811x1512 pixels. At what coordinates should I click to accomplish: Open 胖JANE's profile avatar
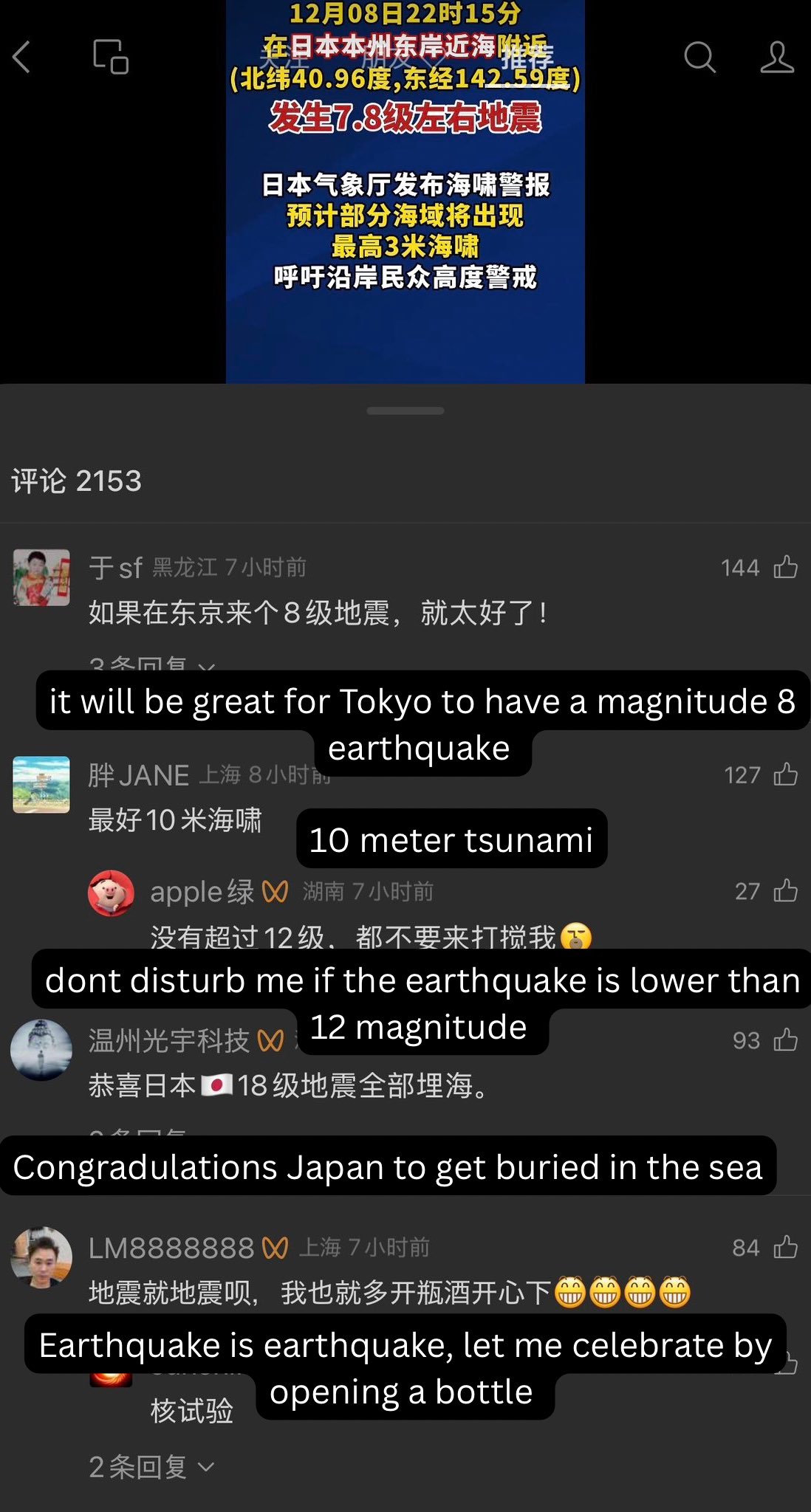tap(41, 784)
